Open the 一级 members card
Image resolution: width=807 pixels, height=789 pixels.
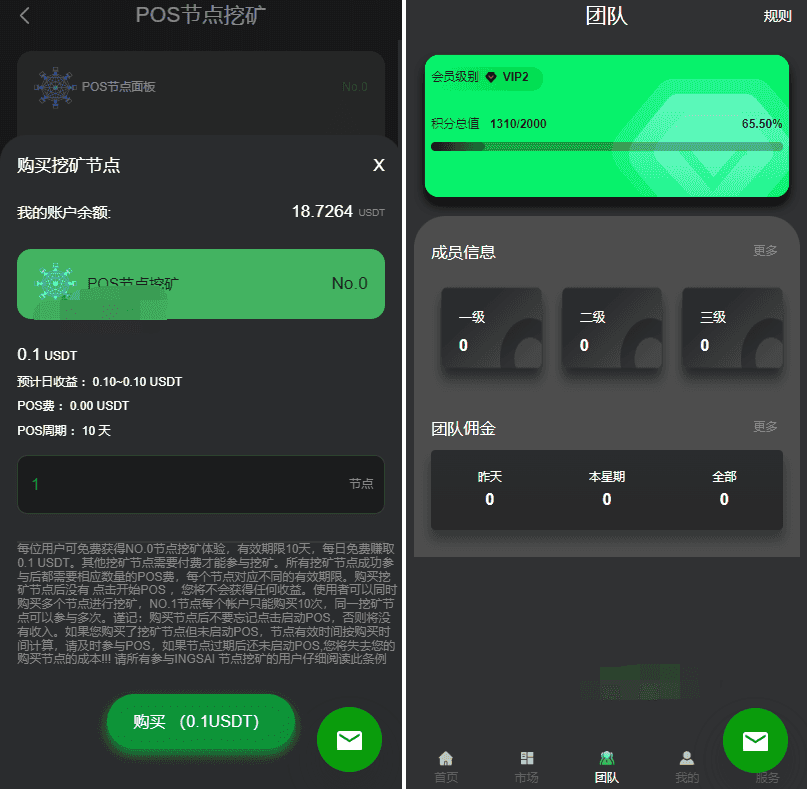(x=491, y=331)
